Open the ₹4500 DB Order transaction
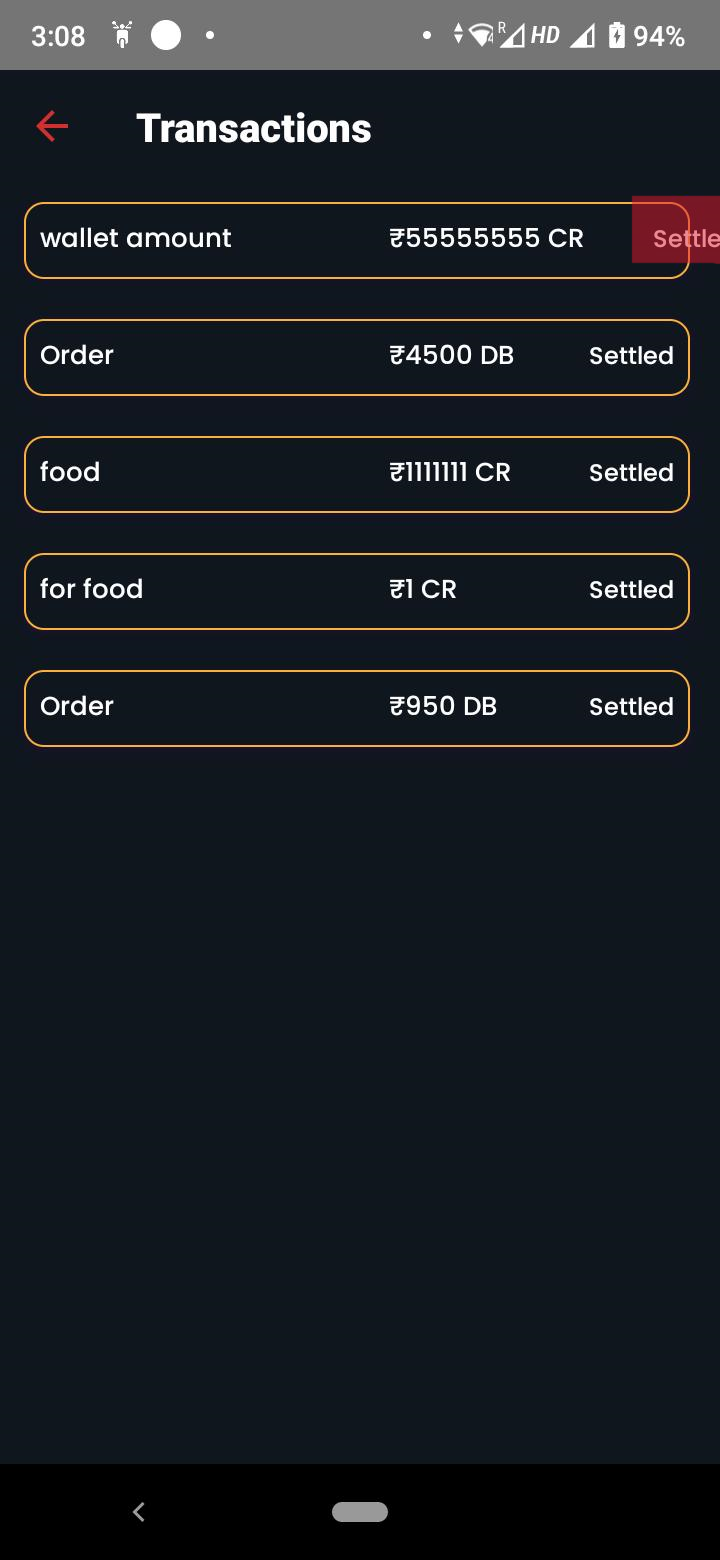Screen dimensions: 720x1560 click(x=357, y=357)
